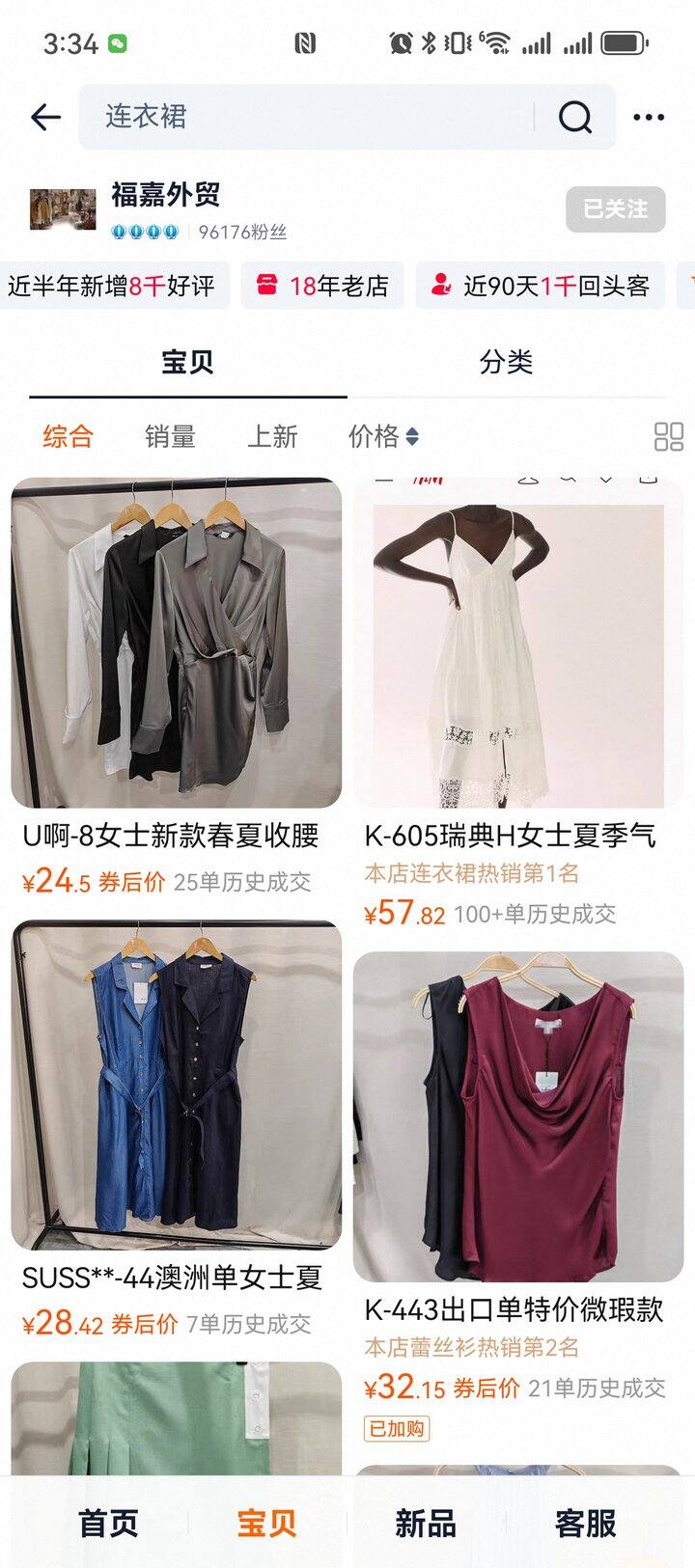This screenshot has width=695, height=1568.
Task: Go back with the arrow icon
Action: 45,117
